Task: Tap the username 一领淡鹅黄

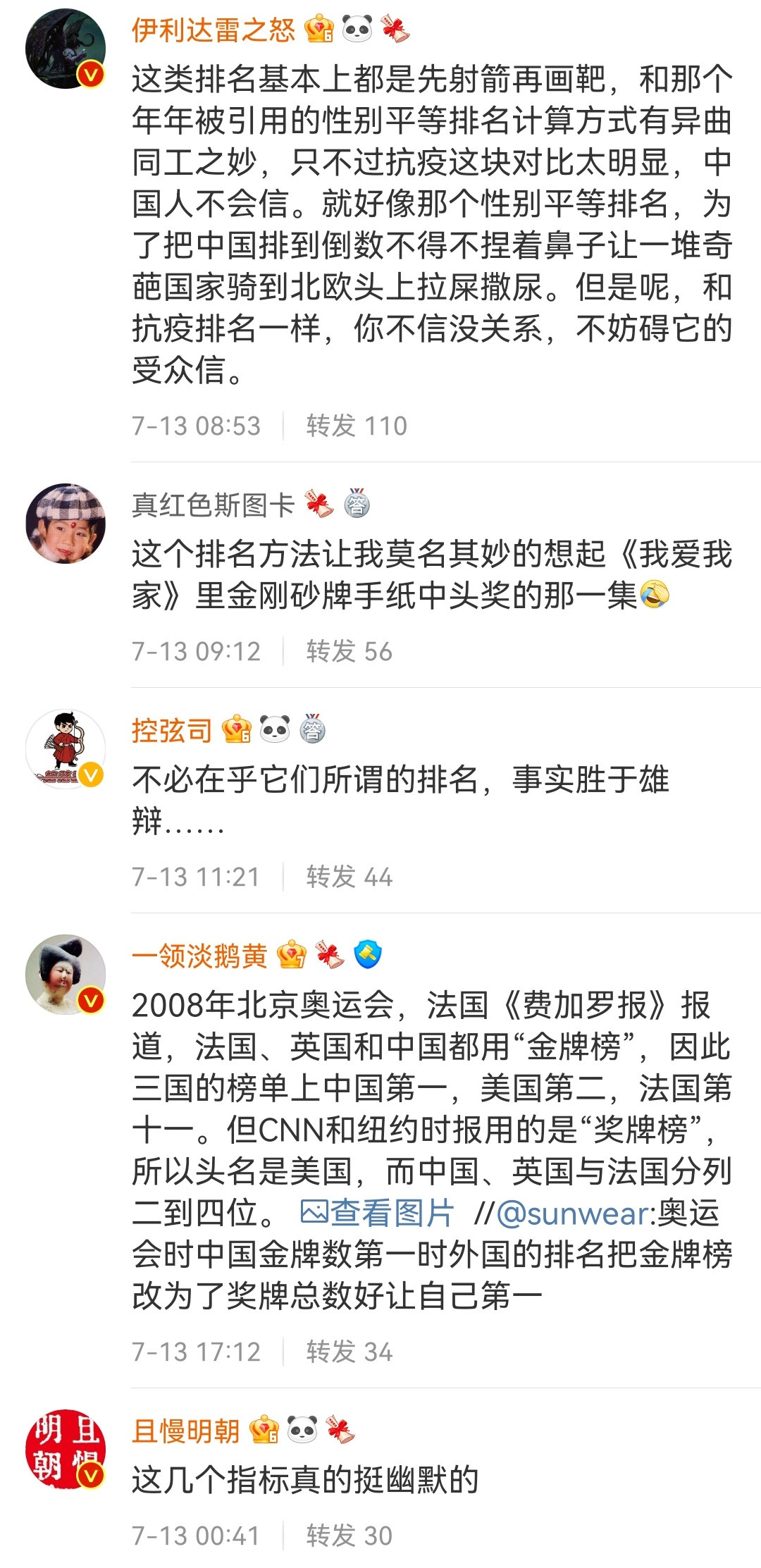Action: pos(199,956)
